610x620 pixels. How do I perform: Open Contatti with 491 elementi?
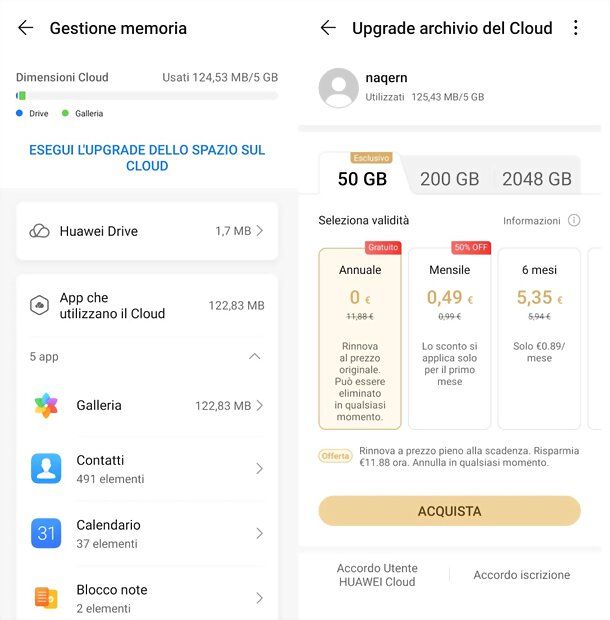[x=147, y=468]
